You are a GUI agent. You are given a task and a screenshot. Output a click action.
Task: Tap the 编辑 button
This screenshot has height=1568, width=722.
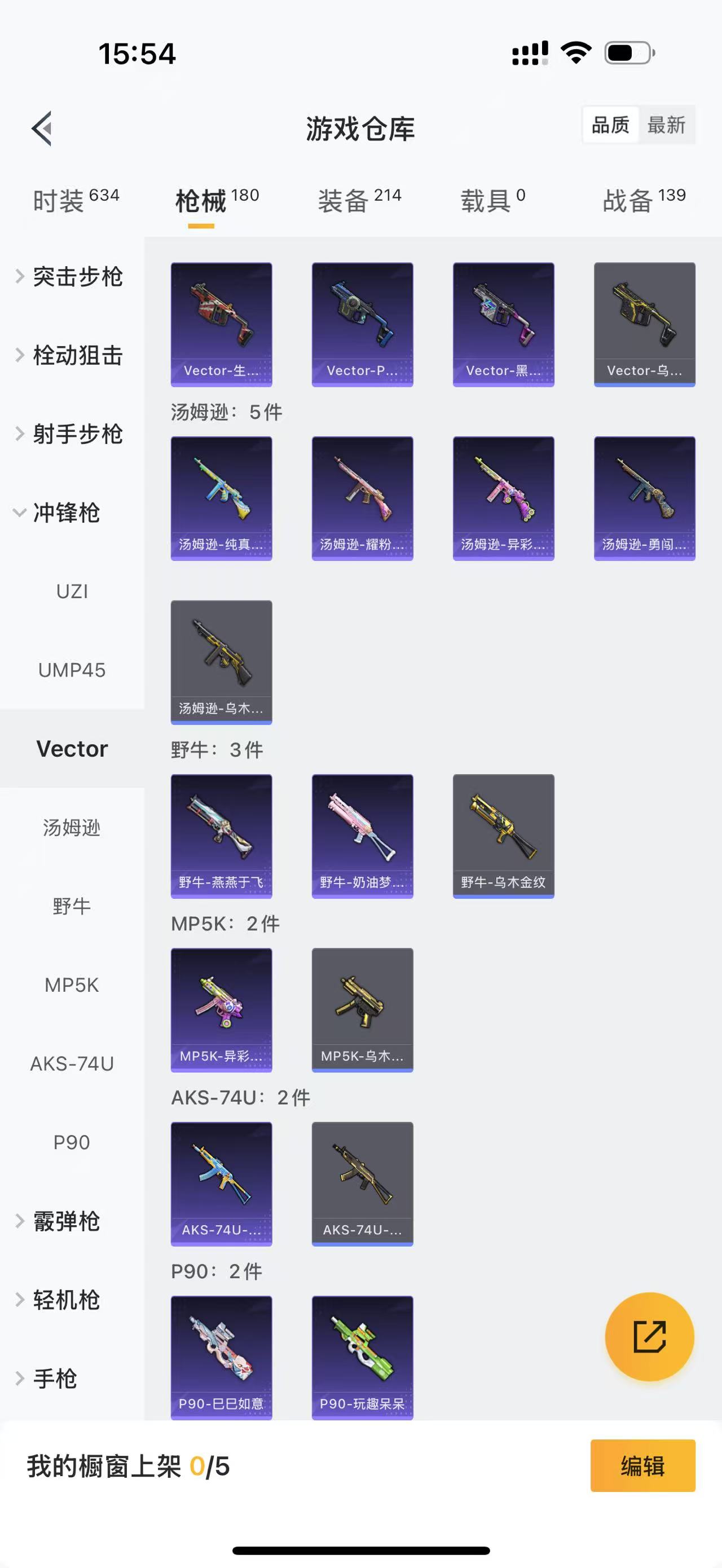(642, 1465)
